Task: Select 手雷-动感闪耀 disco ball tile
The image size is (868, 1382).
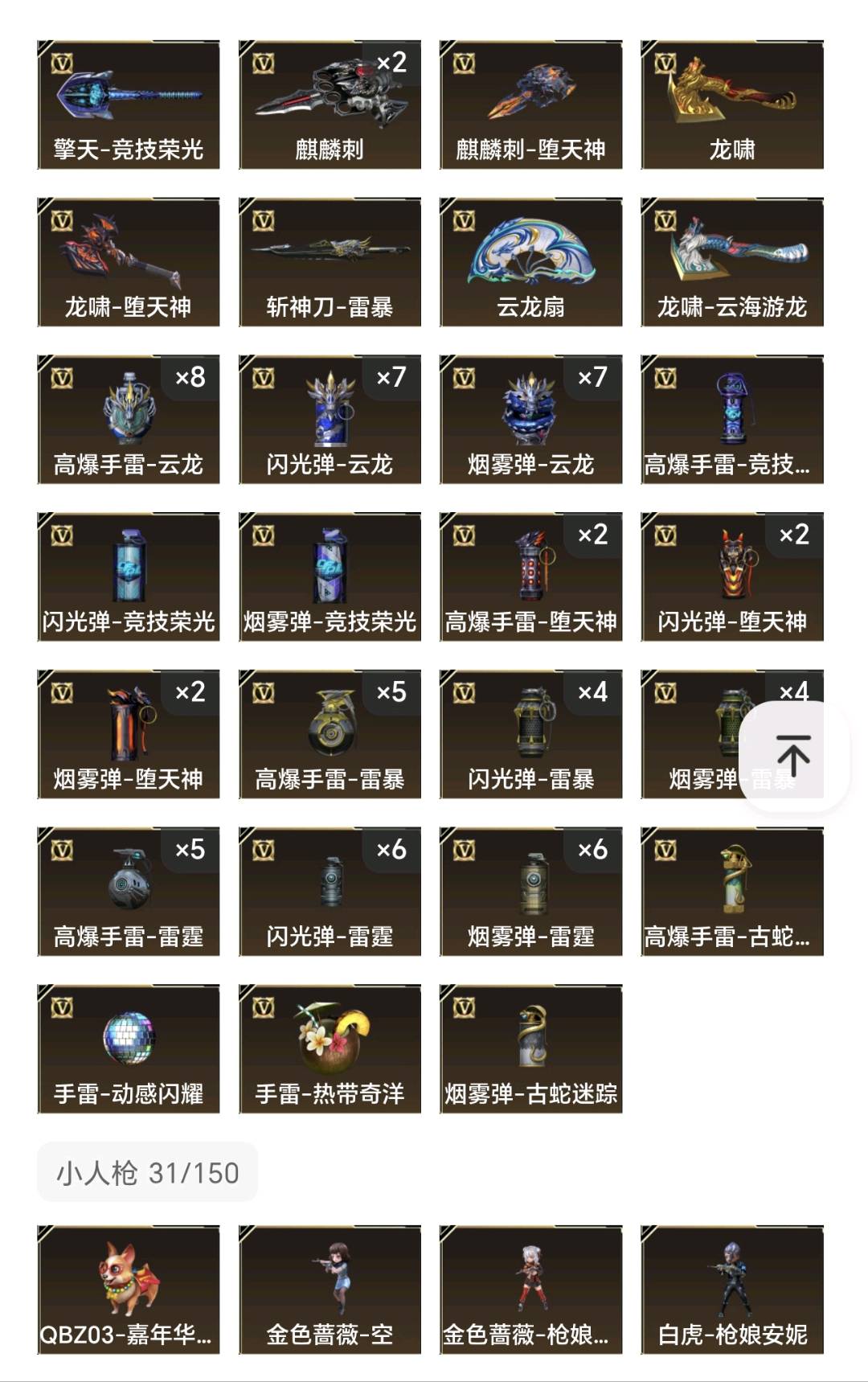Action: tap(129, 1050)
